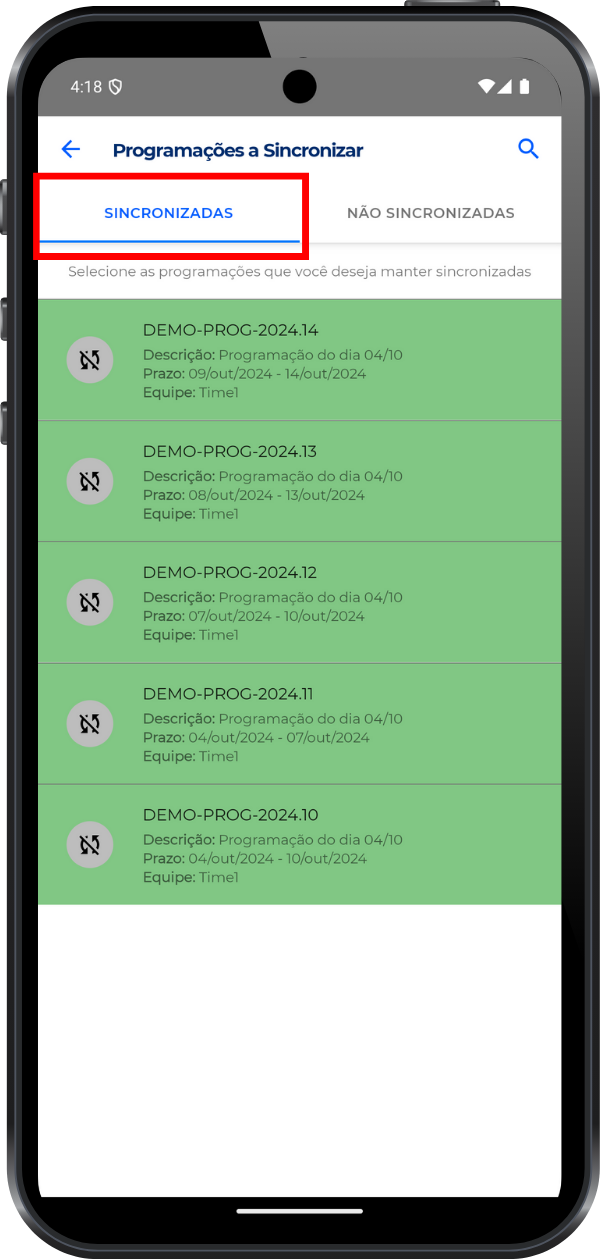Screen dimensions: 600x1259
Task: Go back using the arrow icon
Action: [70, 150]
